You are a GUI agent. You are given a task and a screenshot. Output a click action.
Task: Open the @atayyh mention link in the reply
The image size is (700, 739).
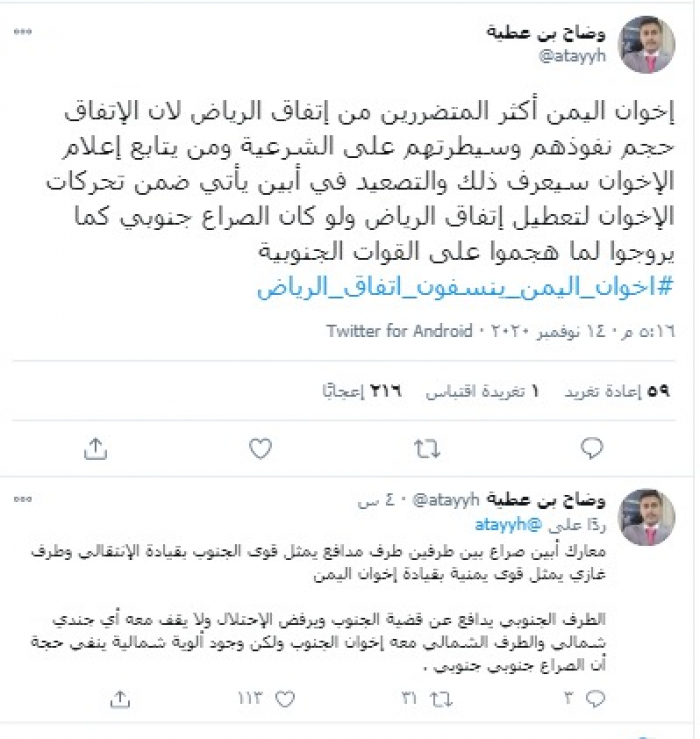501,524
